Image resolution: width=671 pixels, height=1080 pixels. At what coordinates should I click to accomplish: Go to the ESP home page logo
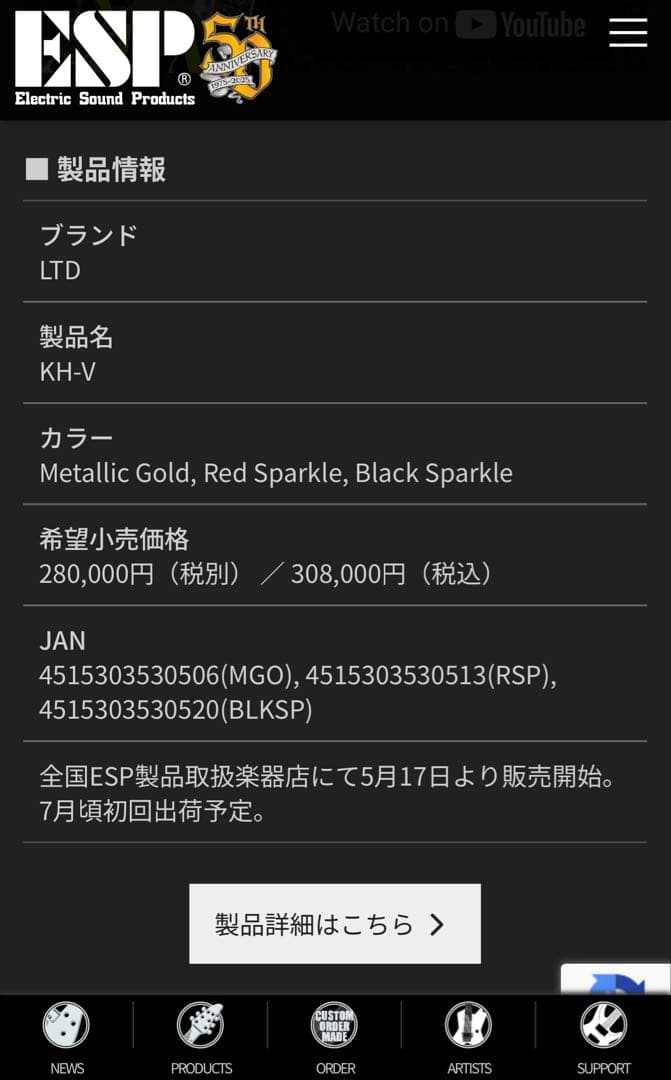click(105, 58)
